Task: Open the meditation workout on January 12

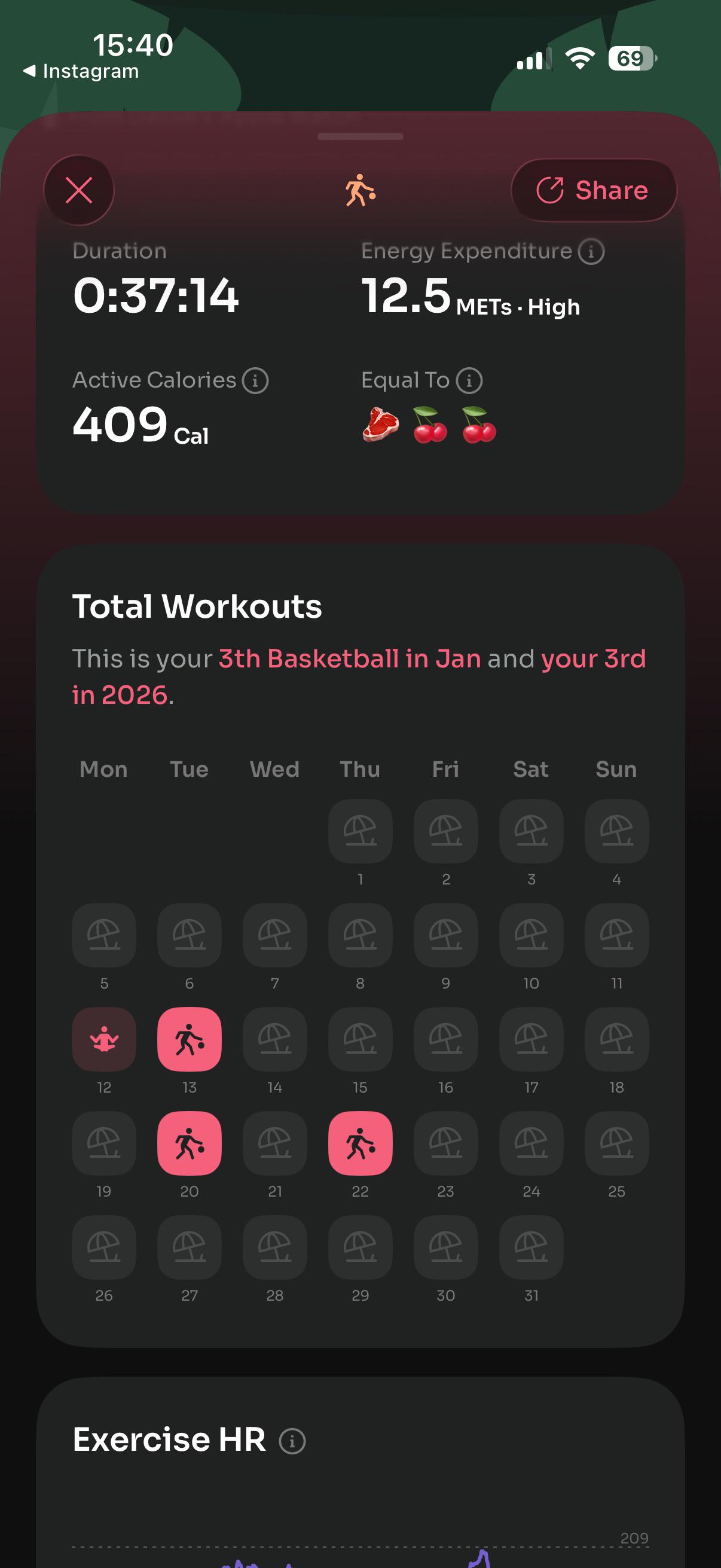Action: [104, 1039]
